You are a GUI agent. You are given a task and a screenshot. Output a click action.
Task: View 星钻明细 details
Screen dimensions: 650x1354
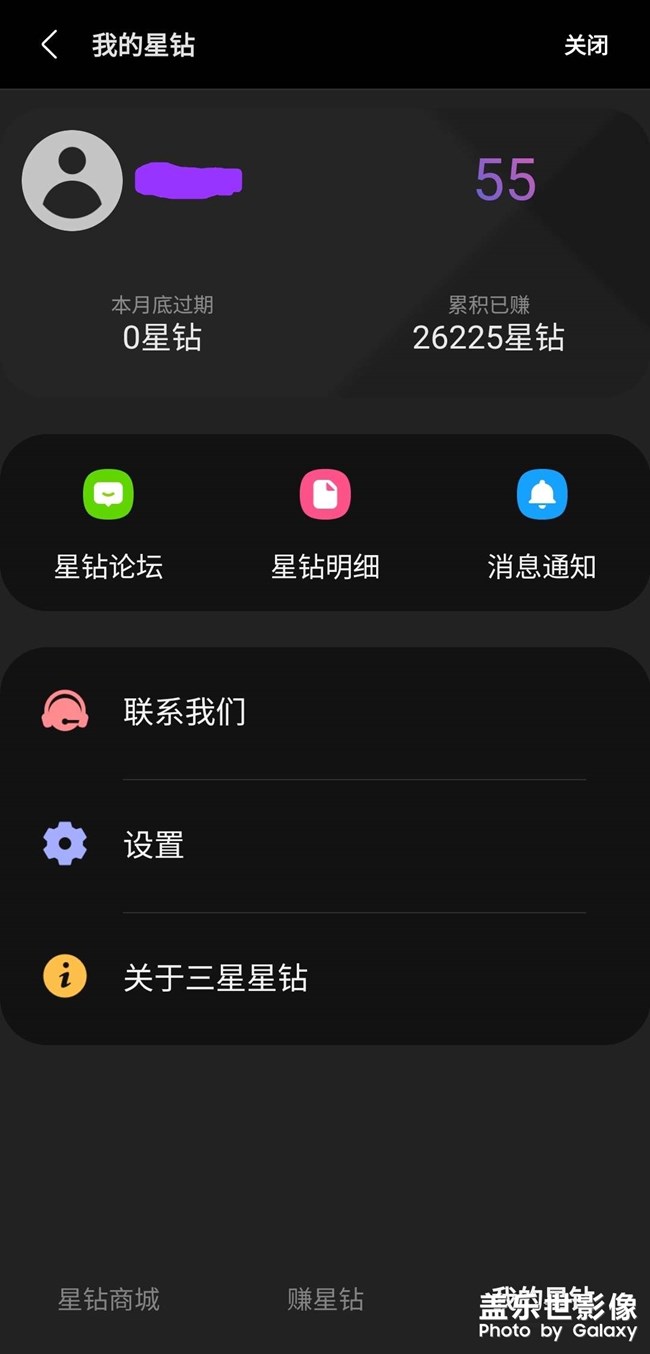(325, 522)
